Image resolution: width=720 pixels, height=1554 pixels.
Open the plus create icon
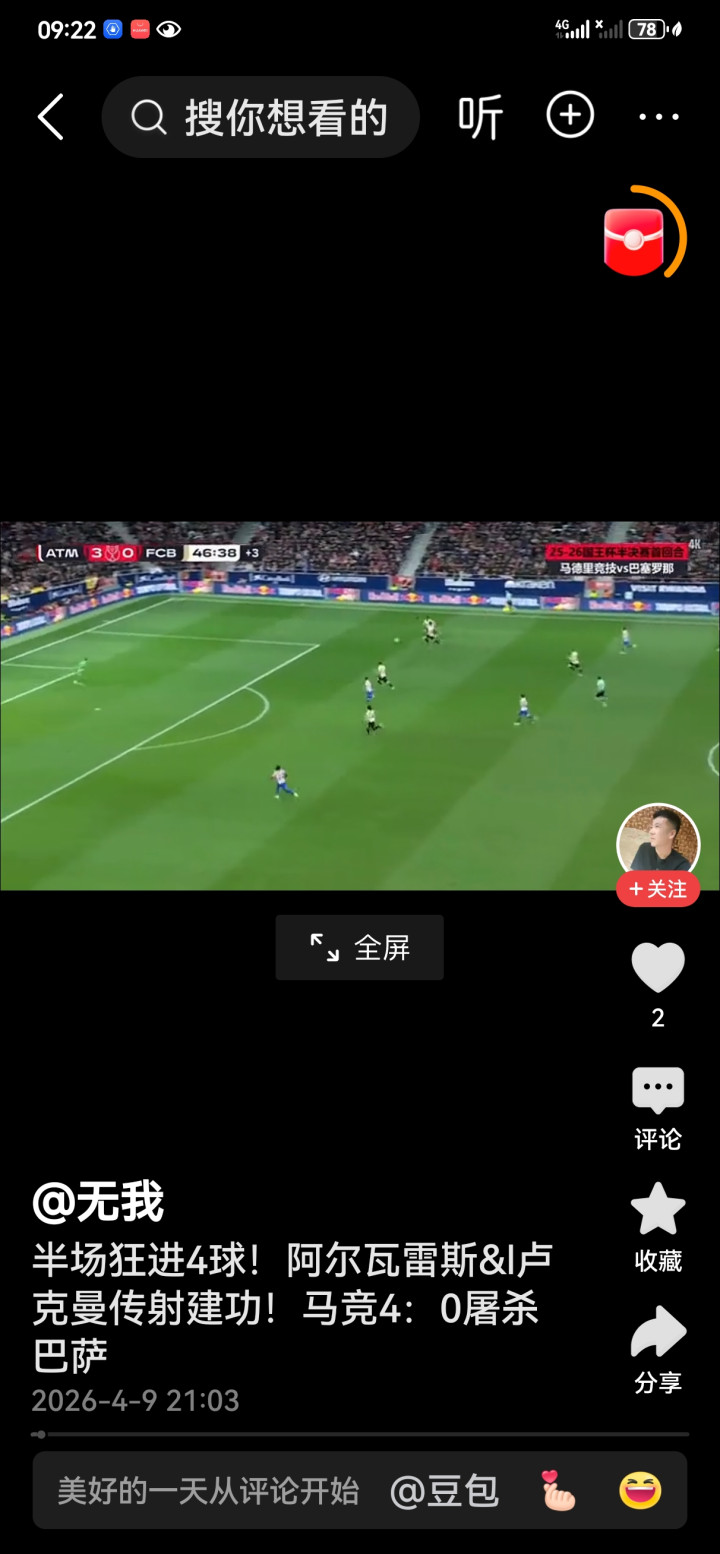[x=570, y=116]
